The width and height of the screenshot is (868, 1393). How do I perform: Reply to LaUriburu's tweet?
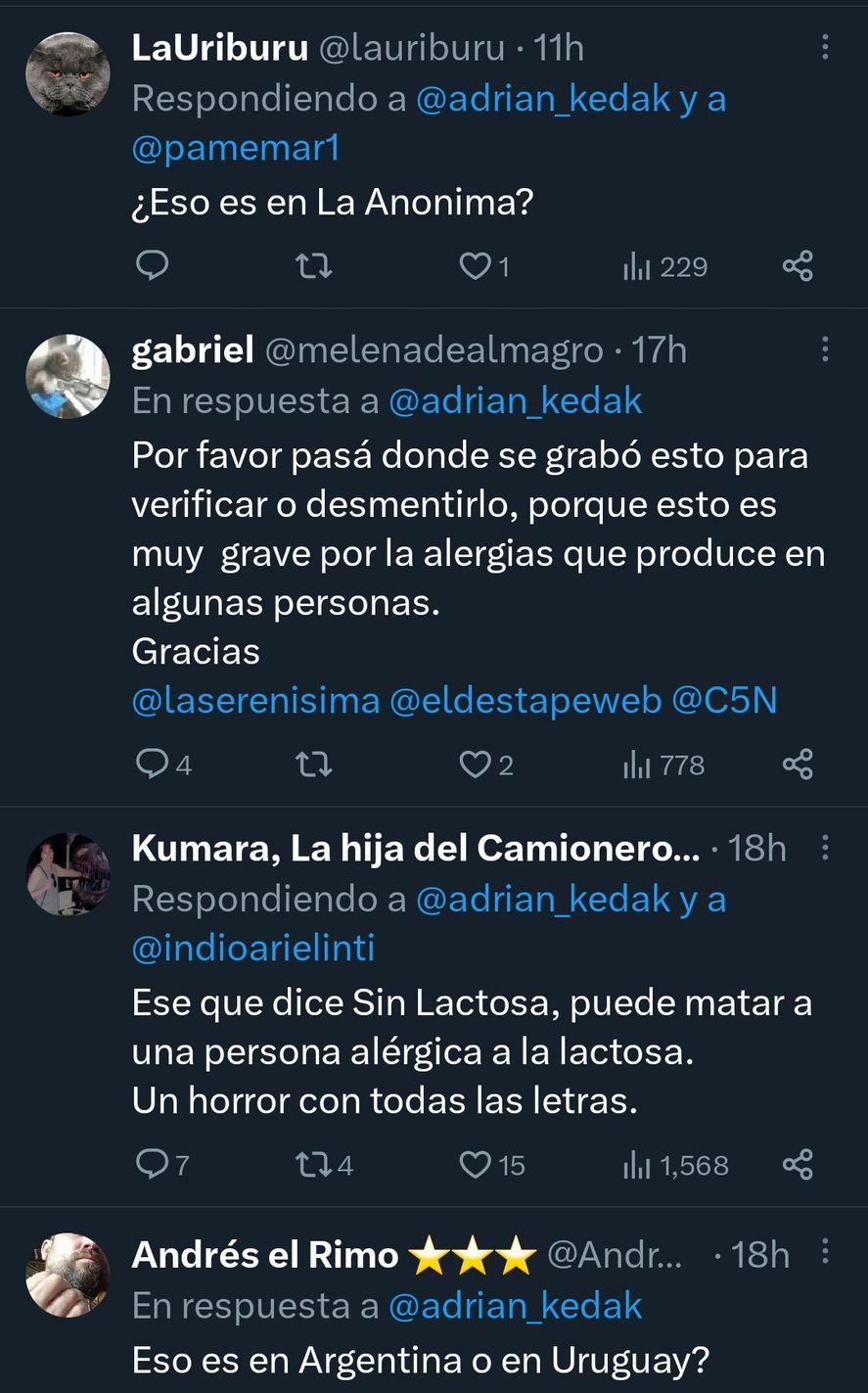pyautogui.click(x=152, y=265)
